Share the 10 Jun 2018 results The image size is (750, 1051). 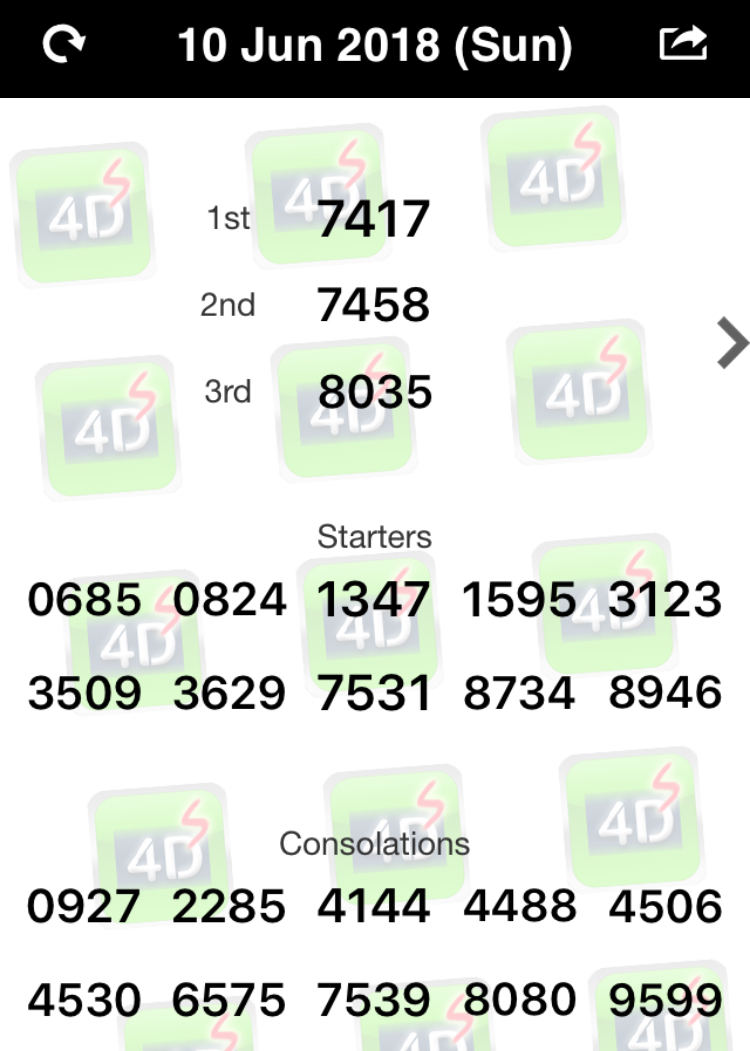(684, 45)
